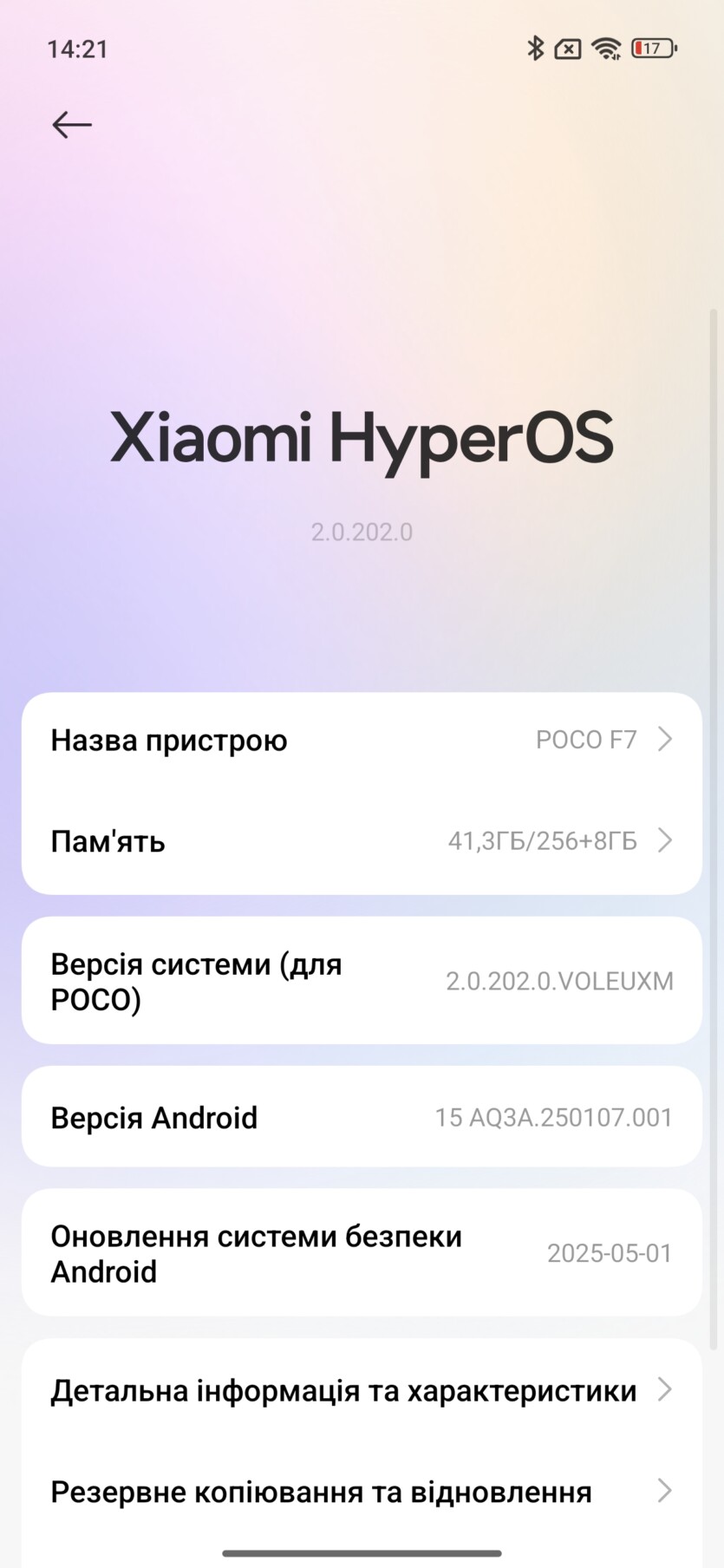Open the Назва пристрою row
The width and height of the screenshot is (724, 1568).
(362, 741)
